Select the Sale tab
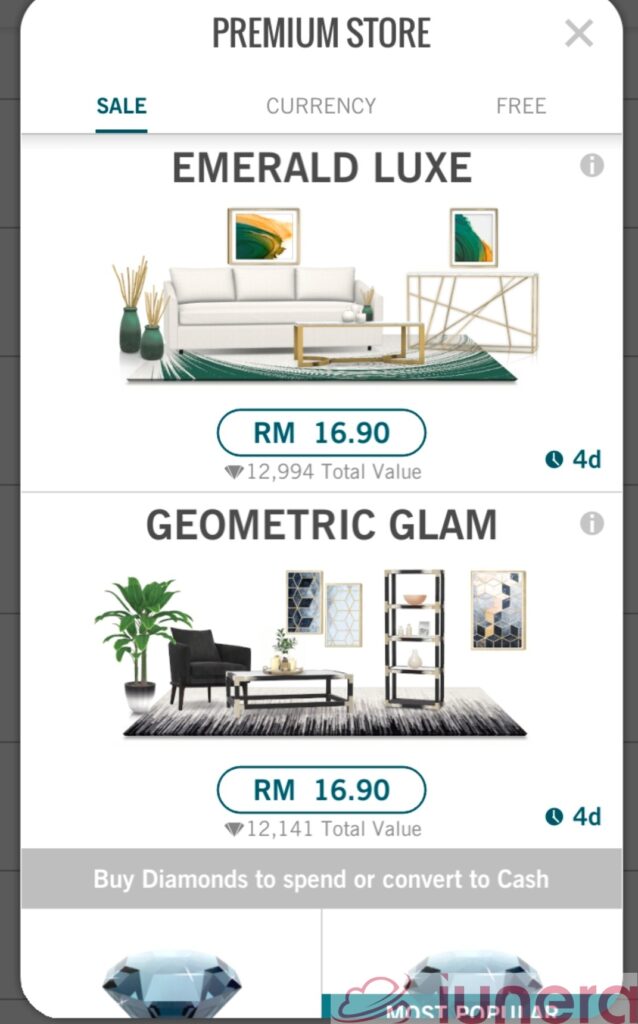Image resolution: width=638 pixels, height=1024 pixels. pos(121,106)
